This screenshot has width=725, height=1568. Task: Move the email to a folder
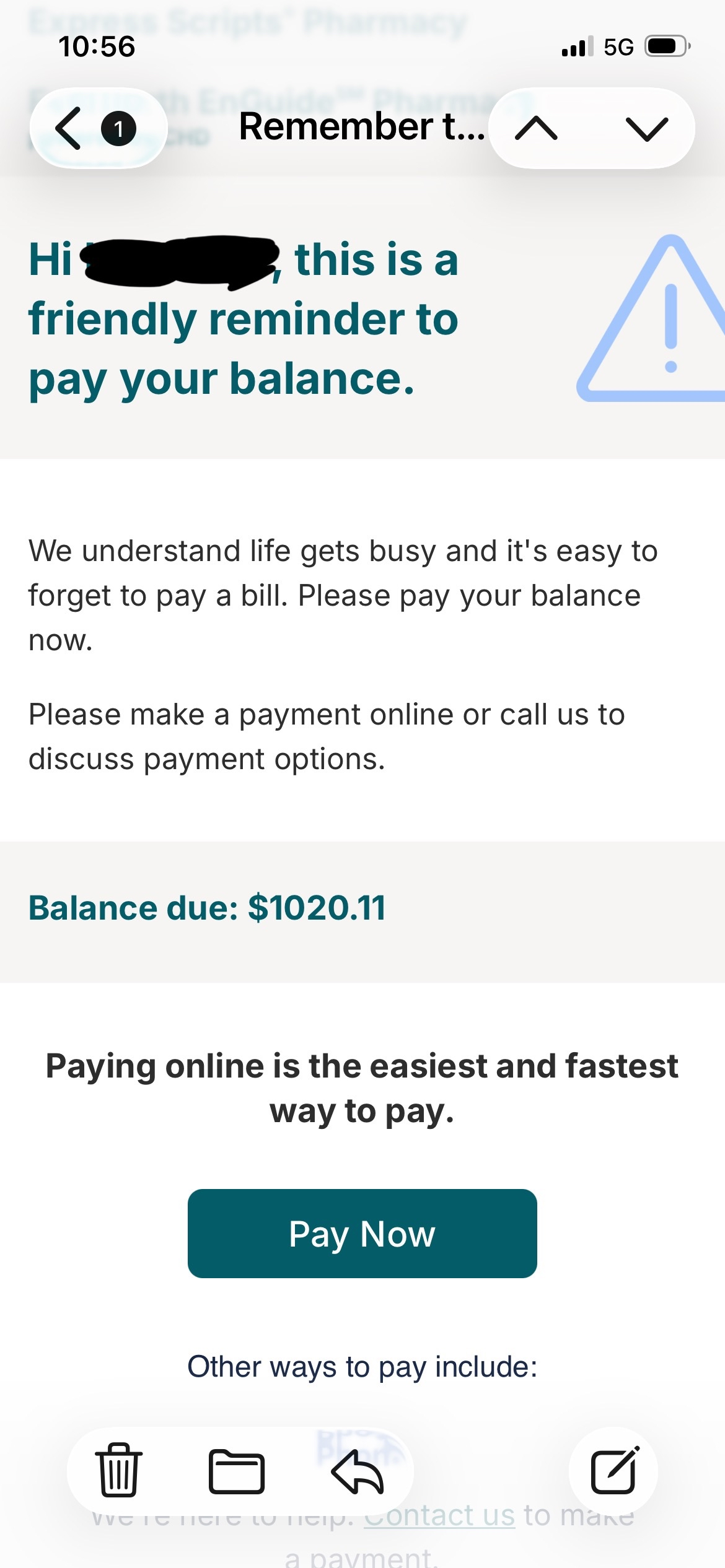tap(237, 1471)
